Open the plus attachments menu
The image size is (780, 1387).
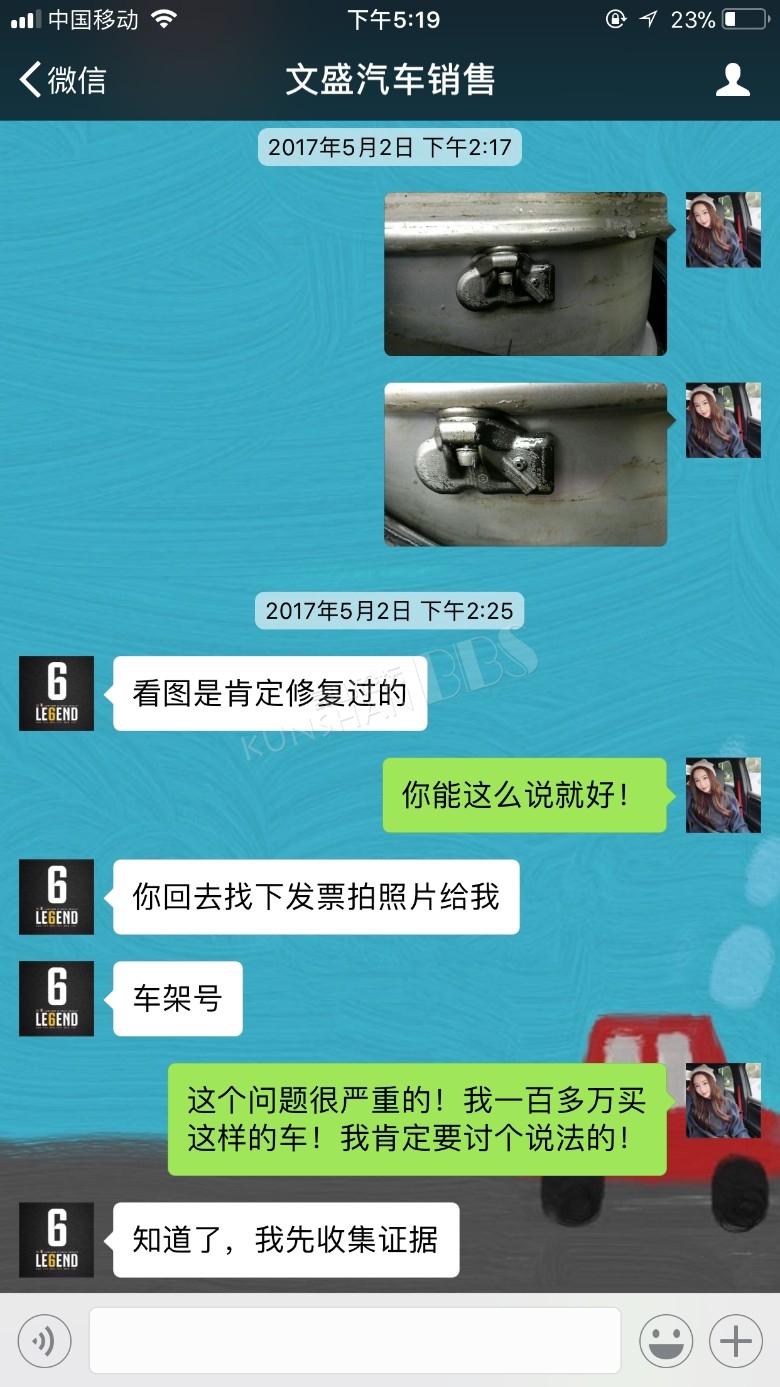(736, 1340)
